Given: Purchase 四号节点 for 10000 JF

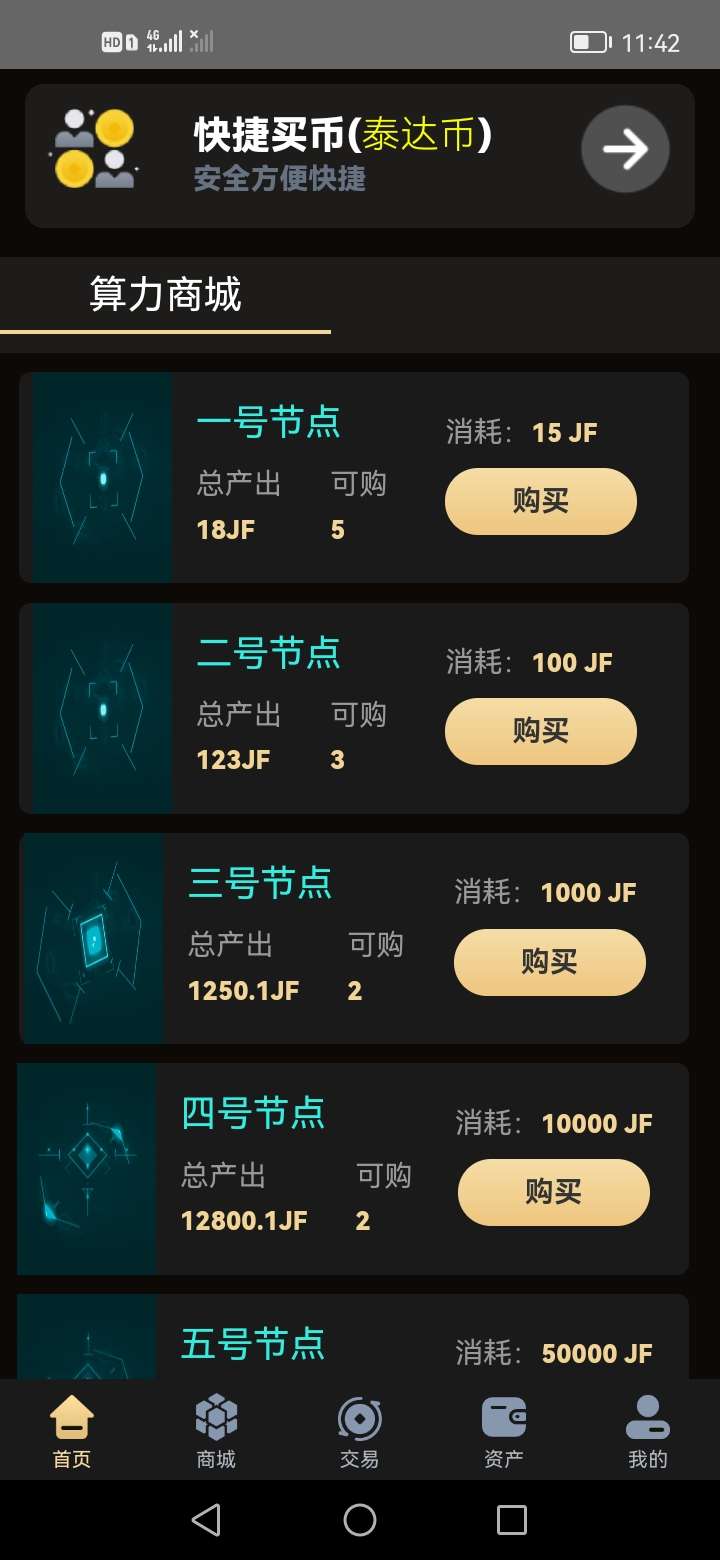Looking at the screenshot, I should pos(553,1192).
